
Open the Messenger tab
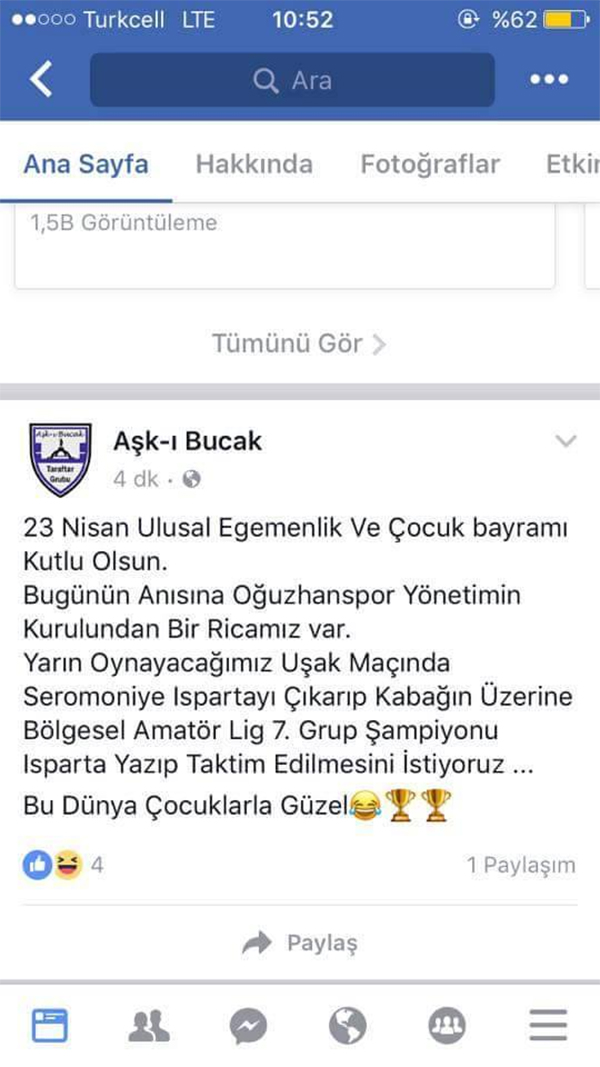point(248,1026)
